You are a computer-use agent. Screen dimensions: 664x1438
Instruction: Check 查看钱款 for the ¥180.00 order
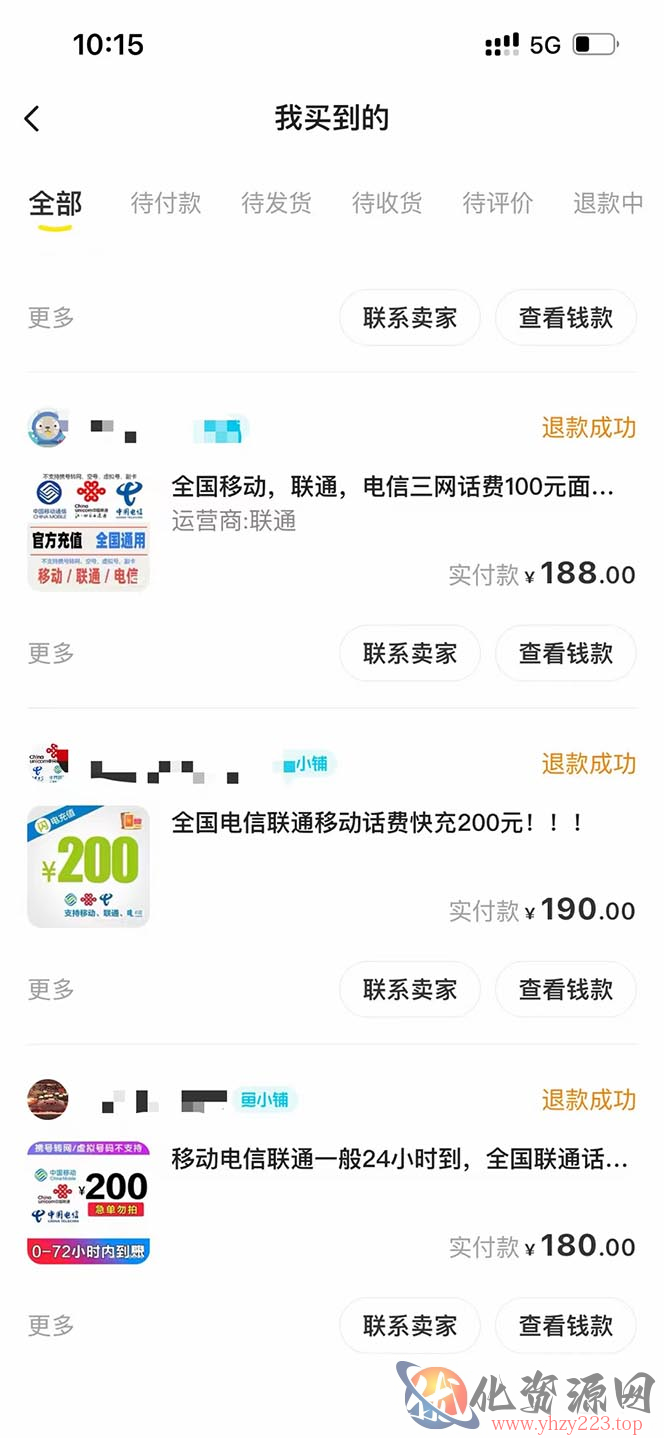(565, 1326)
